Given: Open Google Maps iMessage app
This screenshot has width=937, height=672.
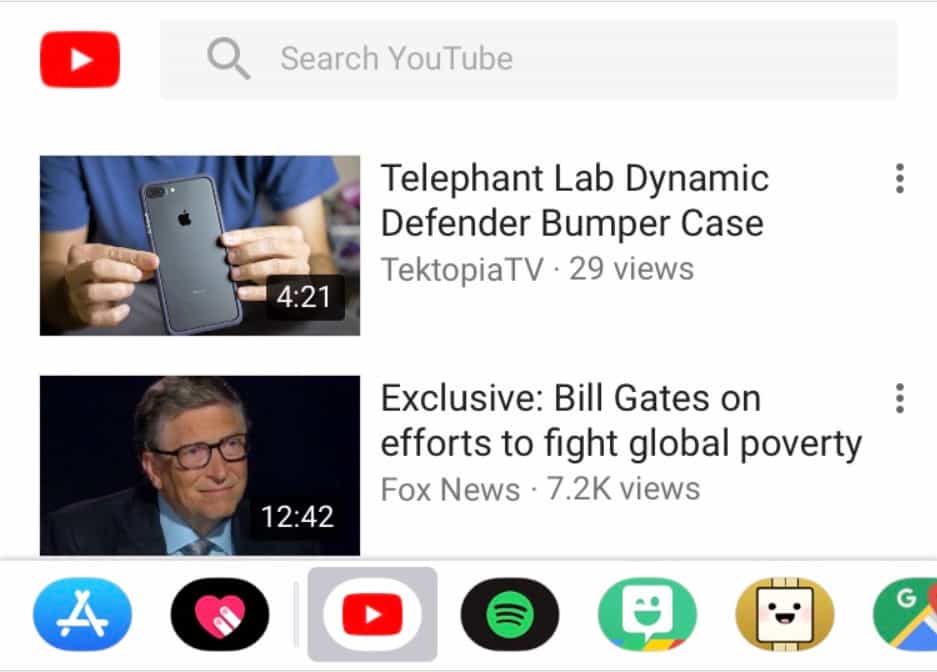Looking at the screenshot, I should click(x=908, y=615).
